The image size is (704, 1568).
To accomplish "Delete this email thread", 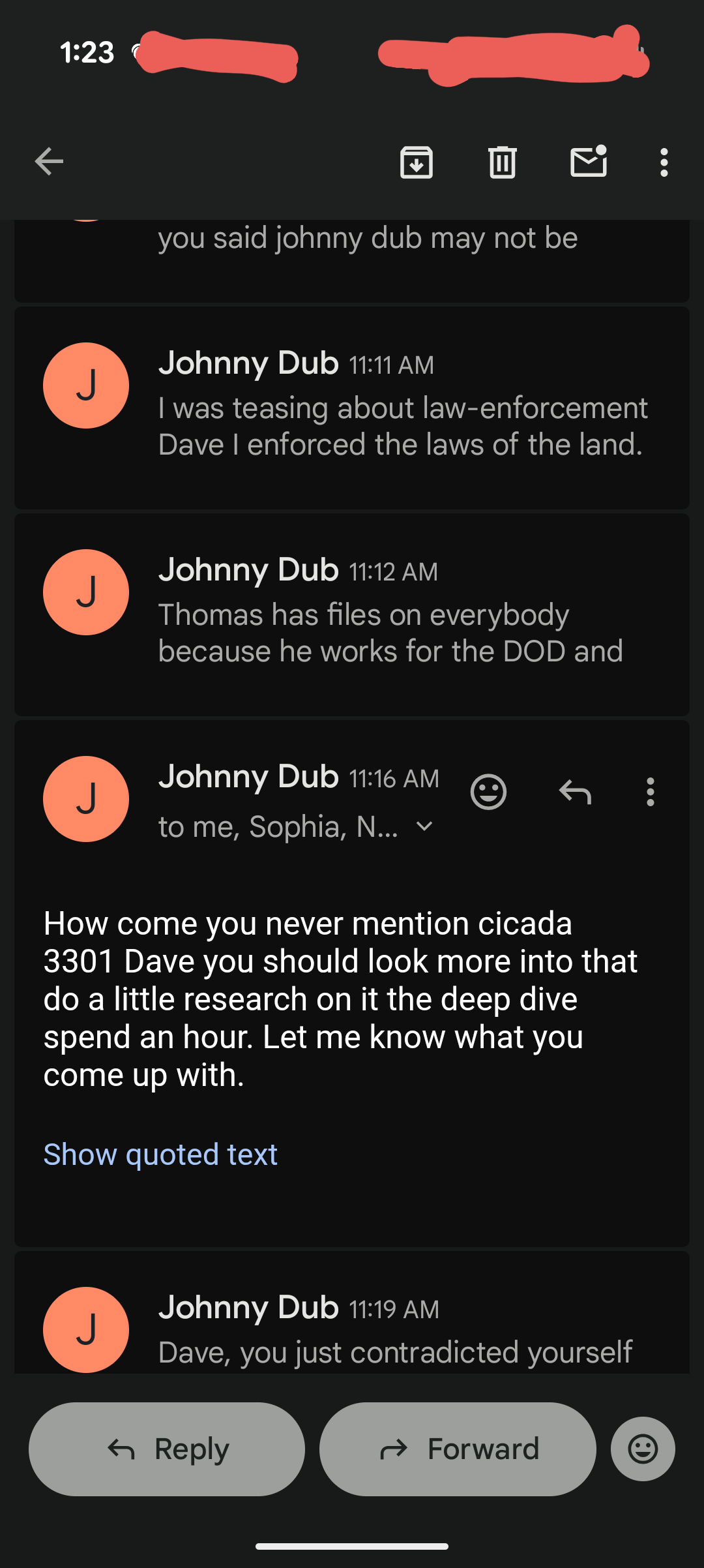I will click(x=502, y=162).
